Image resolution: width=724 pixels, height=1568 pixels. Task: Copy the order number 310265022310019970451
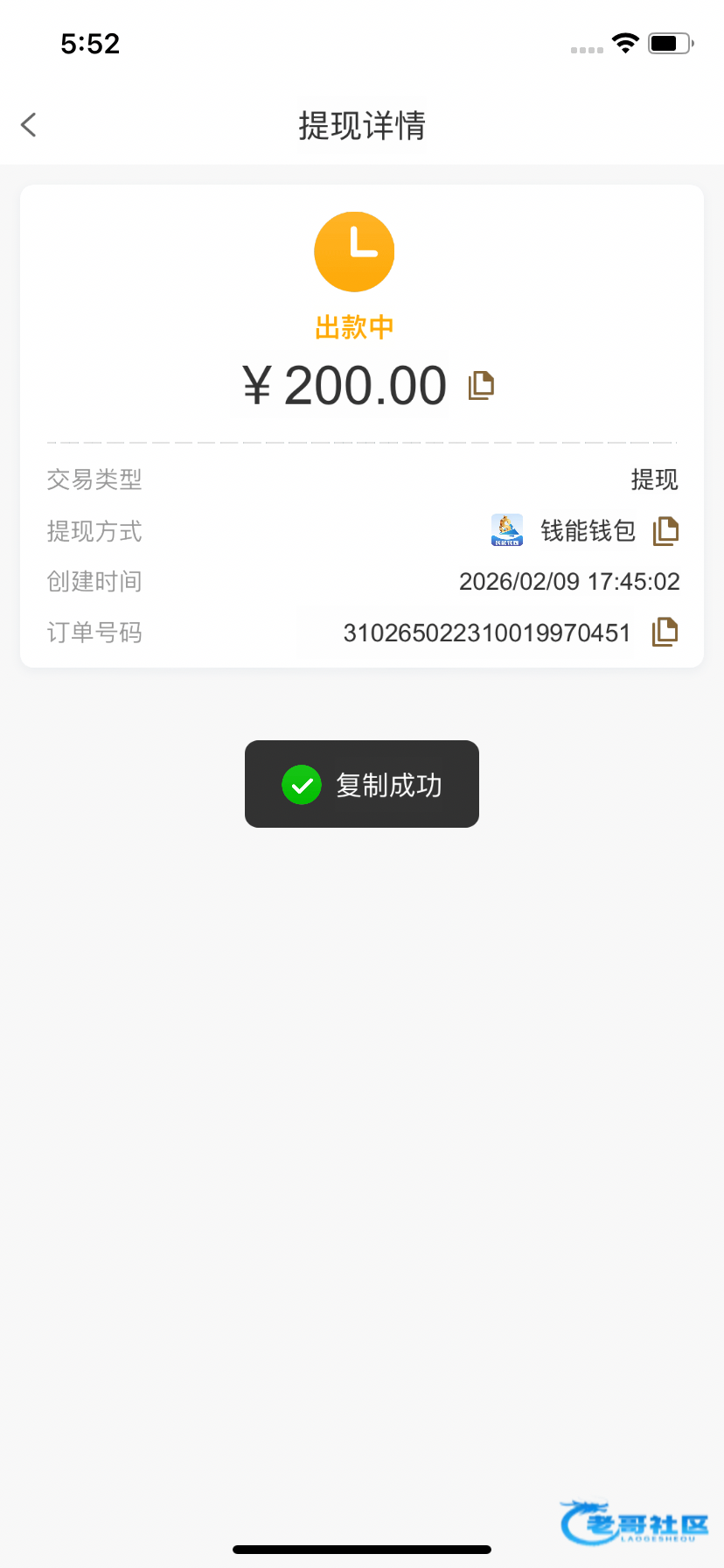(x=665, y=632)
